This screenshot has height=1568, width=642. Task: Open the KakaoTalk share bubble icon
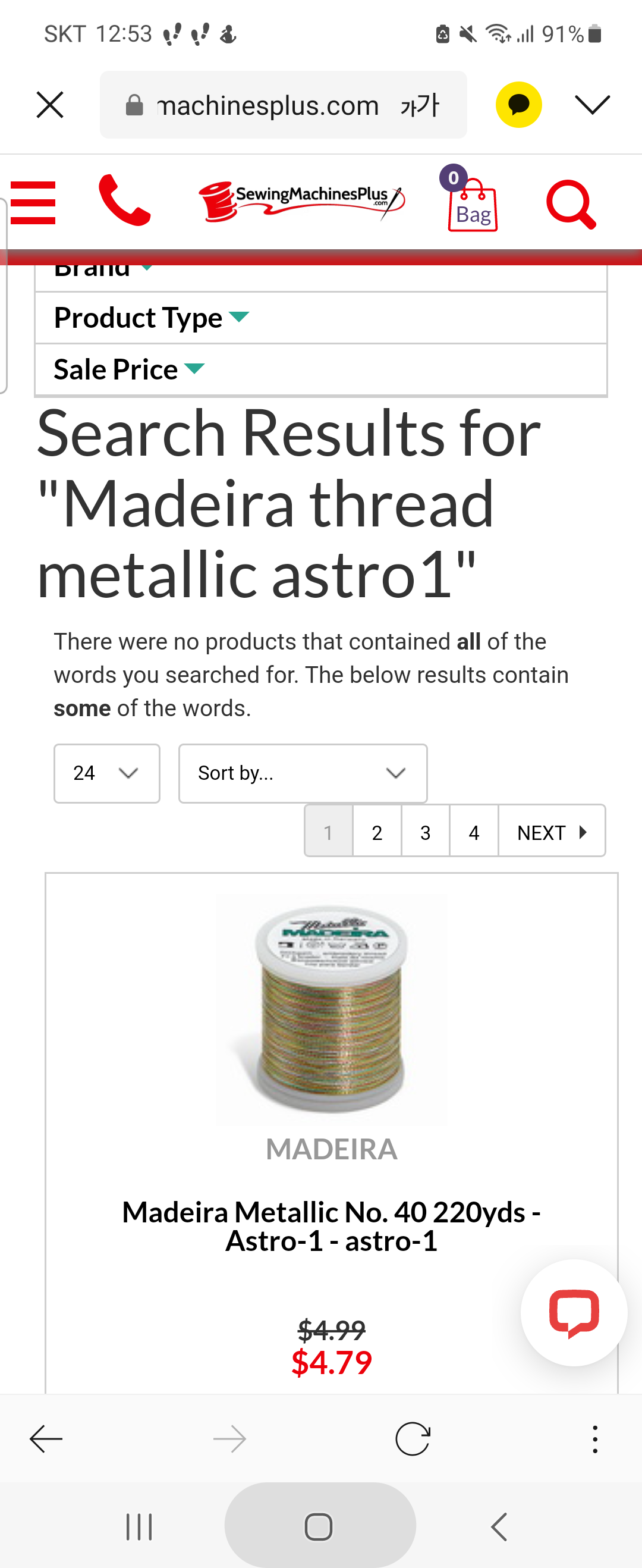(518, 105)
